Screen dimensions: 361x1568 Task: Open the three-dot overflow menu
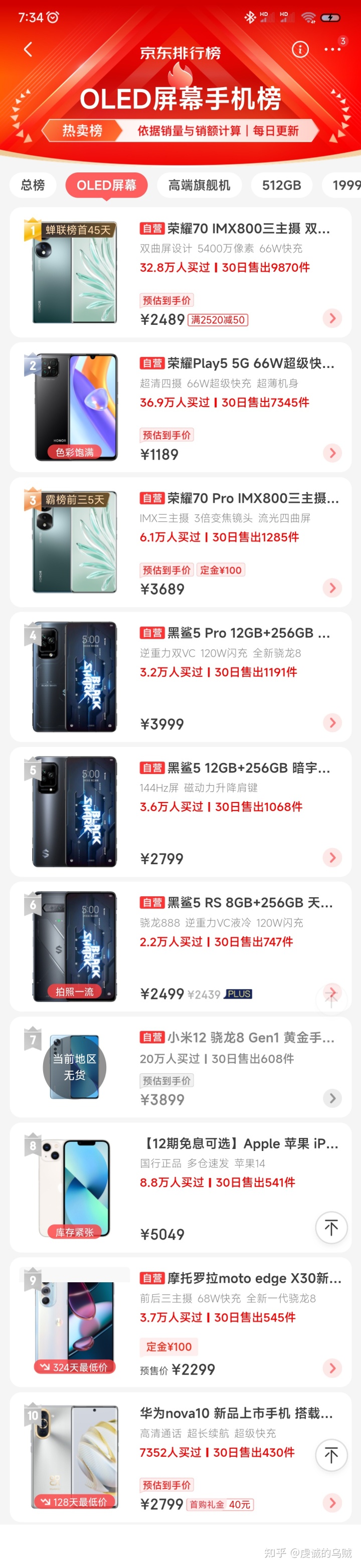point(332,49)
